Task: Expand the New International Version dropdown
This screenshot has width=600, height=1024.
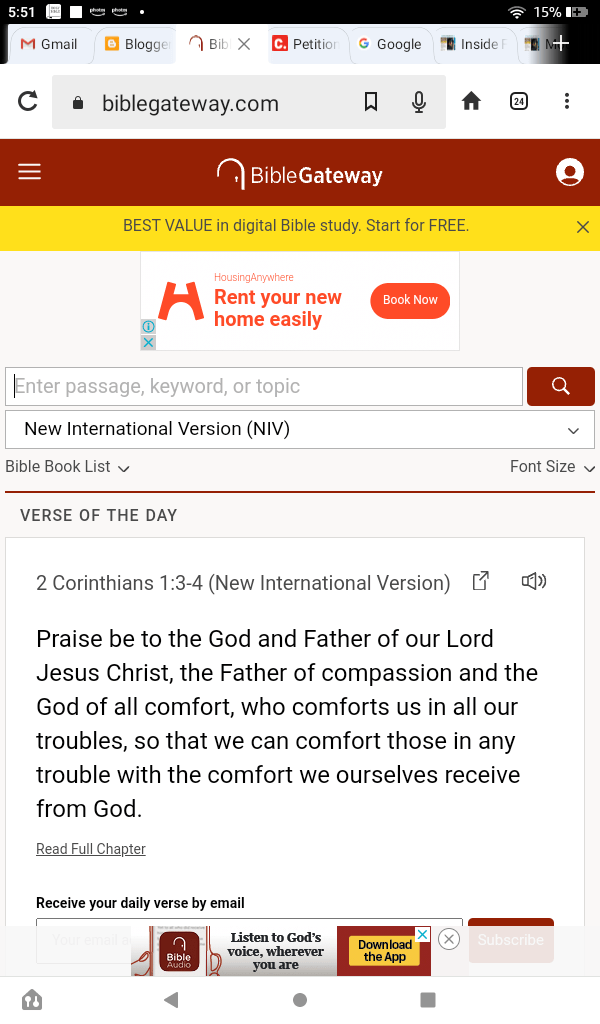Action: click(300, 429)
